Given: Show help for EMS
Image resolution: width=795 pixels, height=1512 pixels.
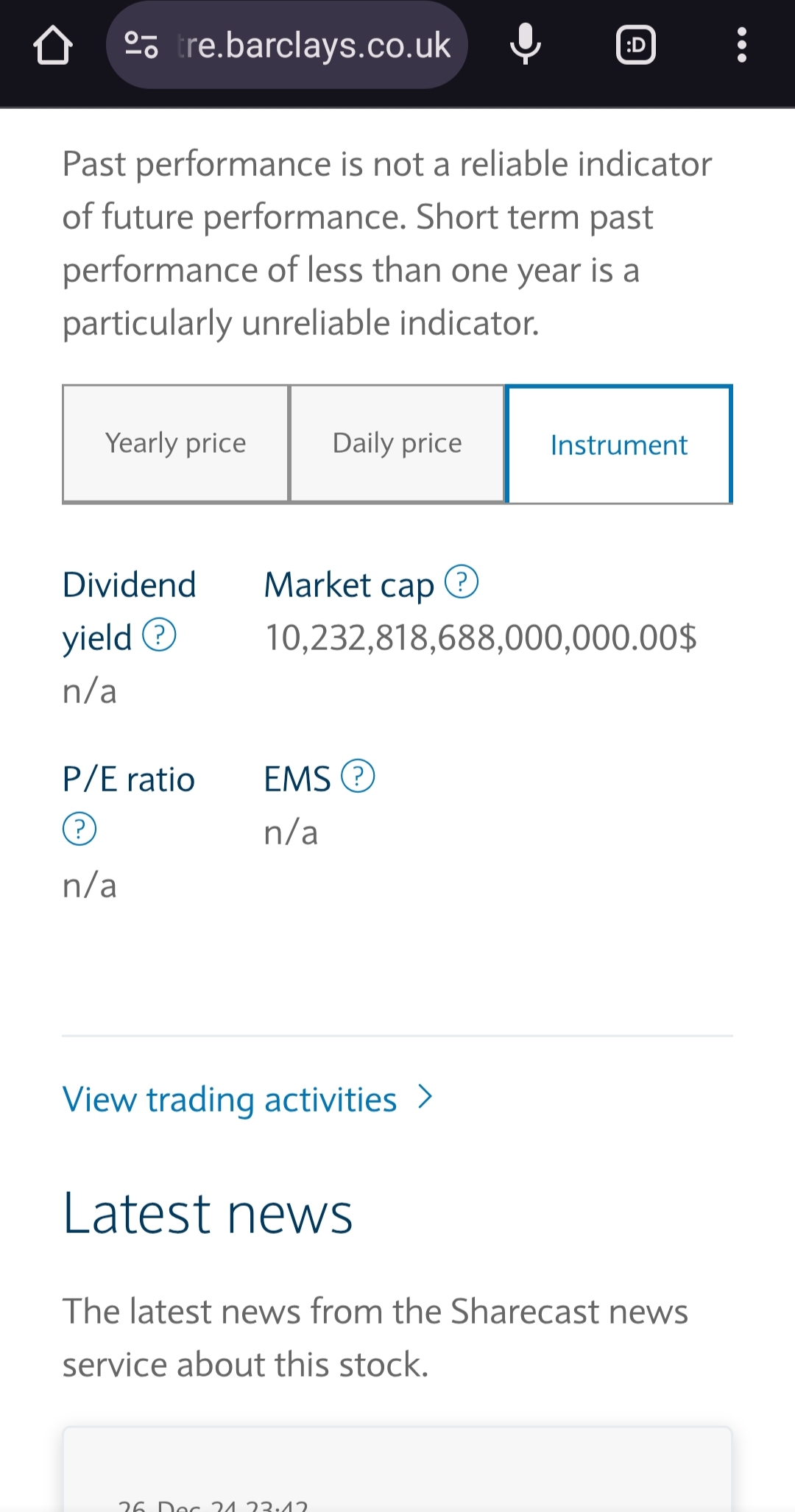Looking at the screenshot, I should (x=358, y=777).
